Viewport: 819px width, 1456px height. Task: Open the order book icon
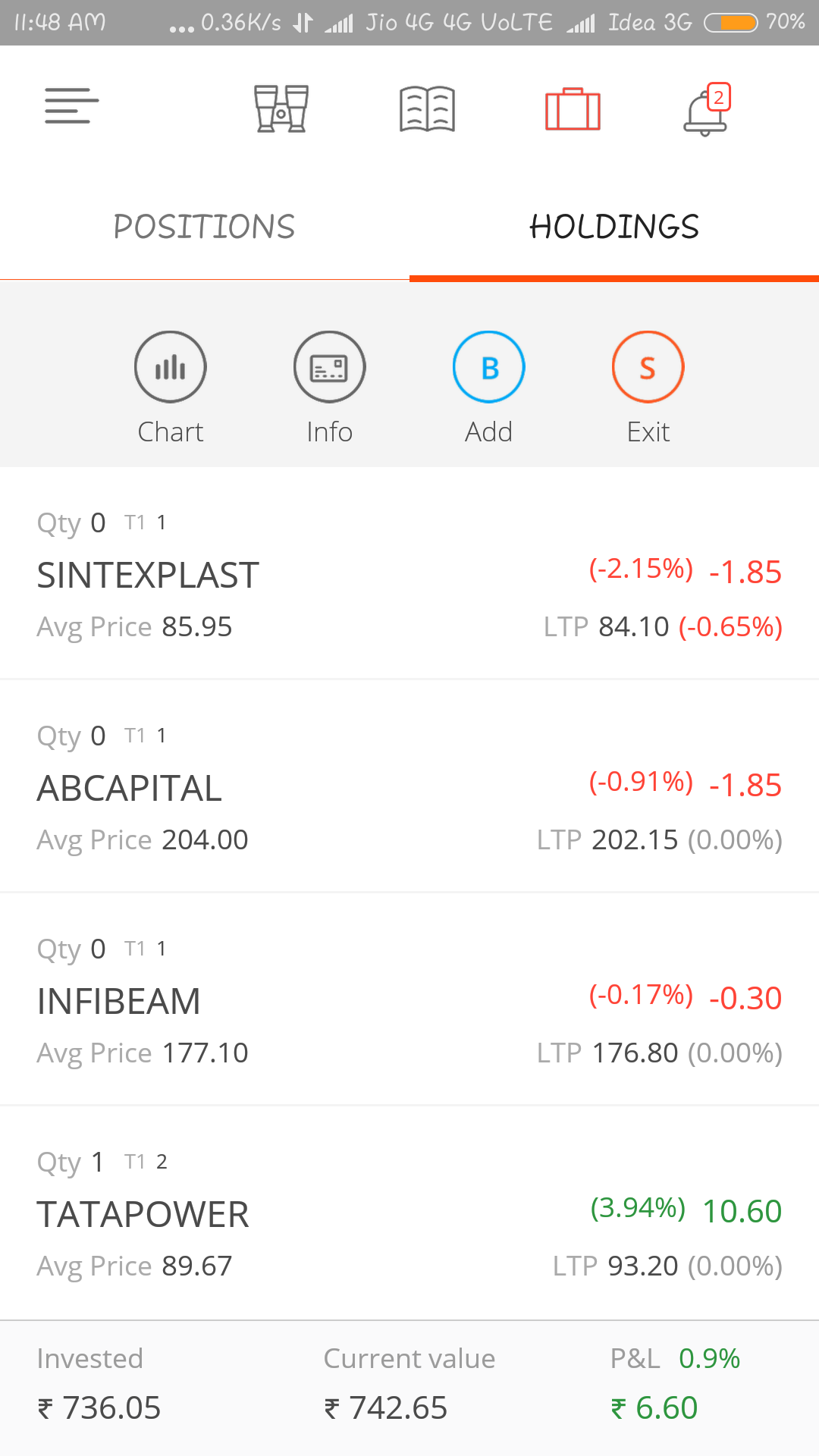coord(427,108)
